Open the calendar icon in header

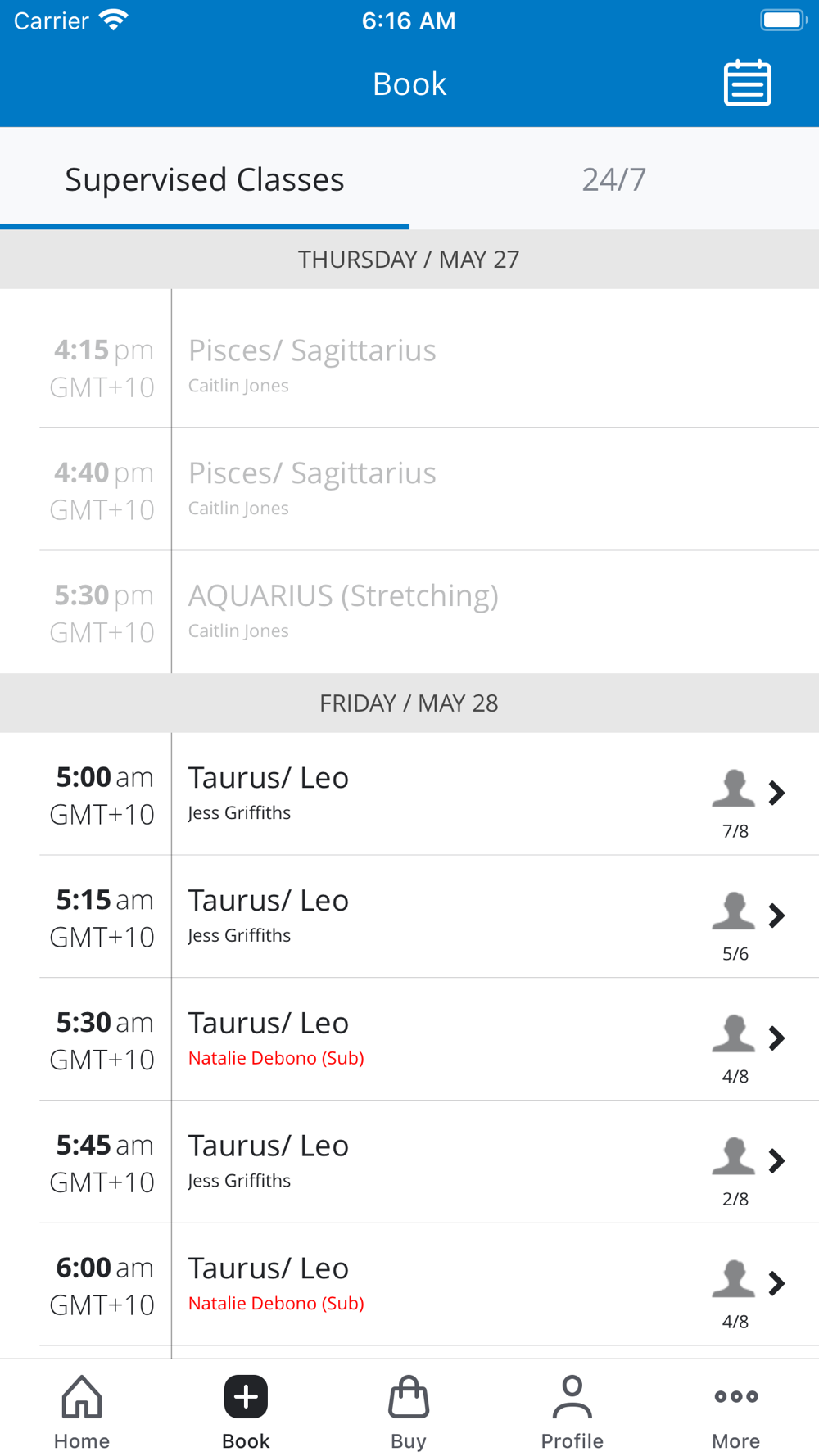[747, 83]
